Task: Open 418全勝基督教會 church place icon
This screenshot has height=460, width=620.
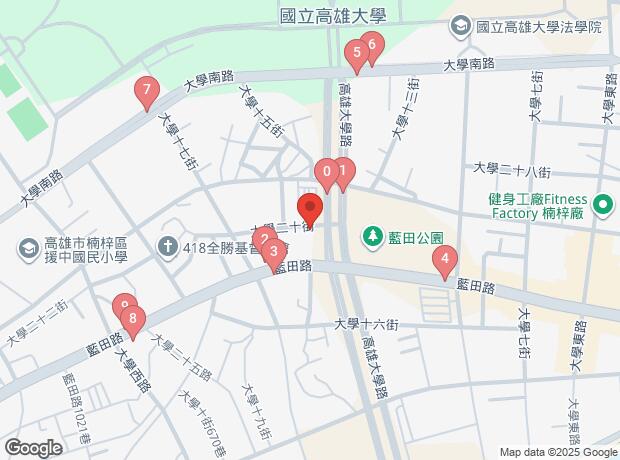Action: pos(168,248)
